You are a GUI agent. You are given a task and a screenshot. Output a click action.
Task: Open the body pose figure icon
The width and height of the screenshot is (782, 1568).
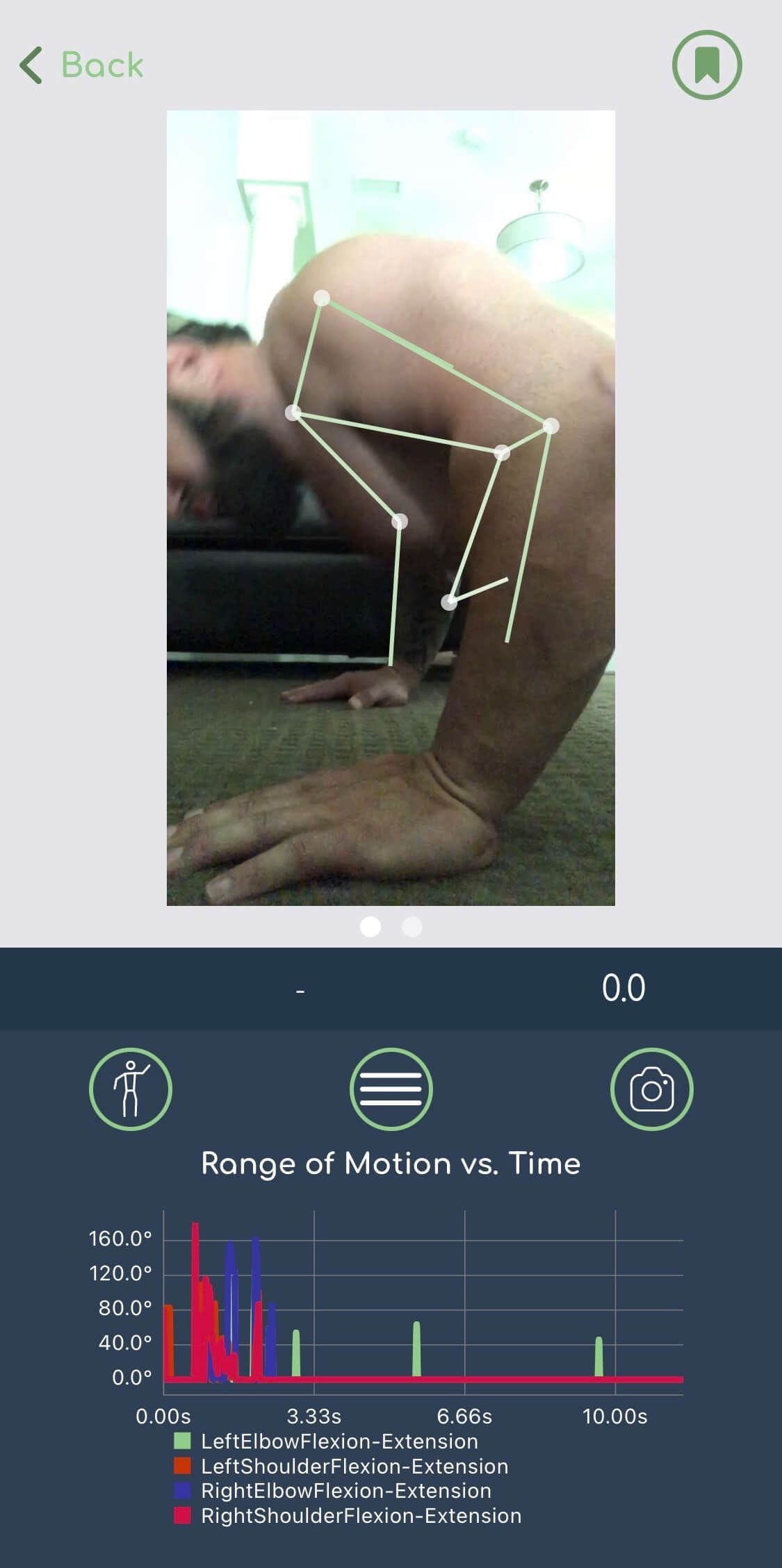click(x=131, y=1089)
